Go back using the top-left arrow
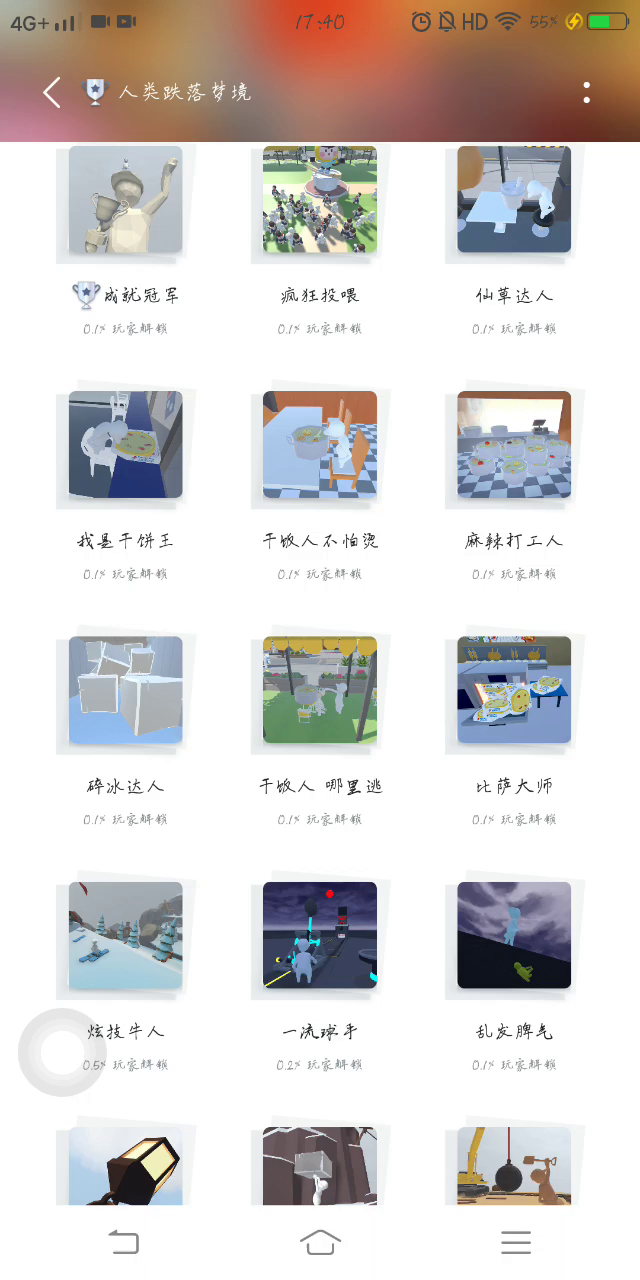This screenshot has height=1280, width=640. [52, 93]
